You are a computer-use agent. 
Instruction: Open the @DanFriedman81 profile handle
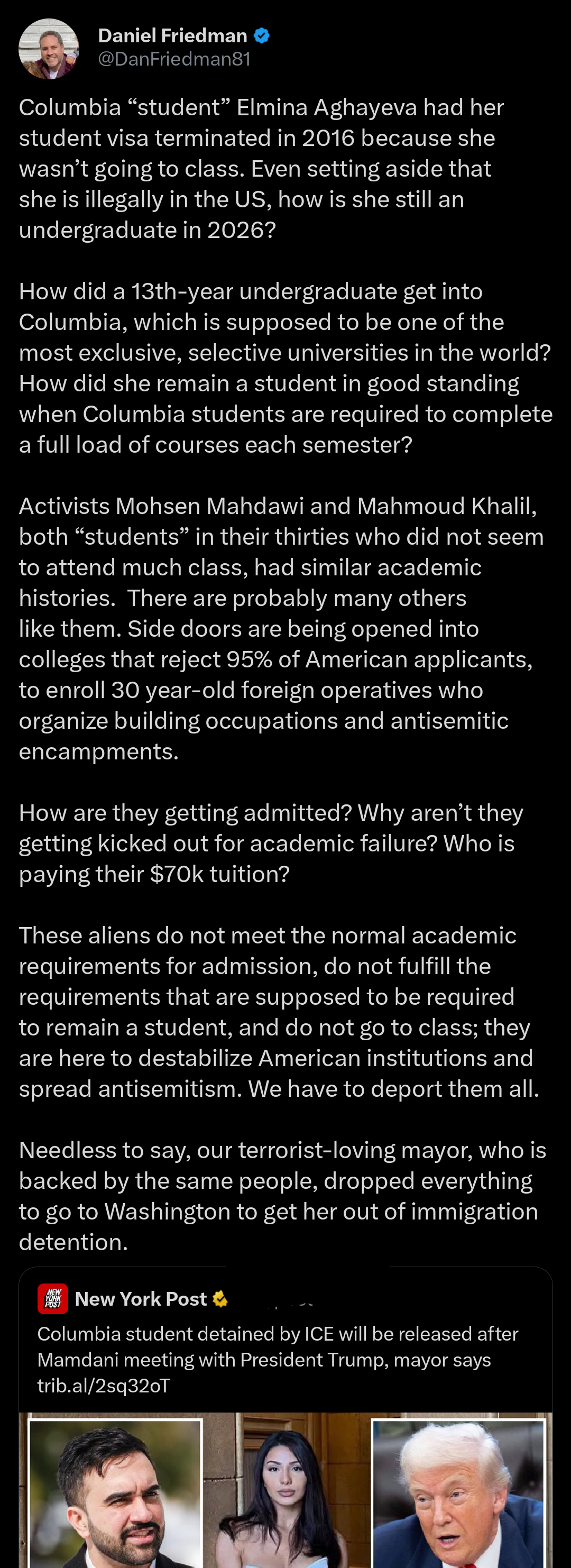[x=174, y=59]
